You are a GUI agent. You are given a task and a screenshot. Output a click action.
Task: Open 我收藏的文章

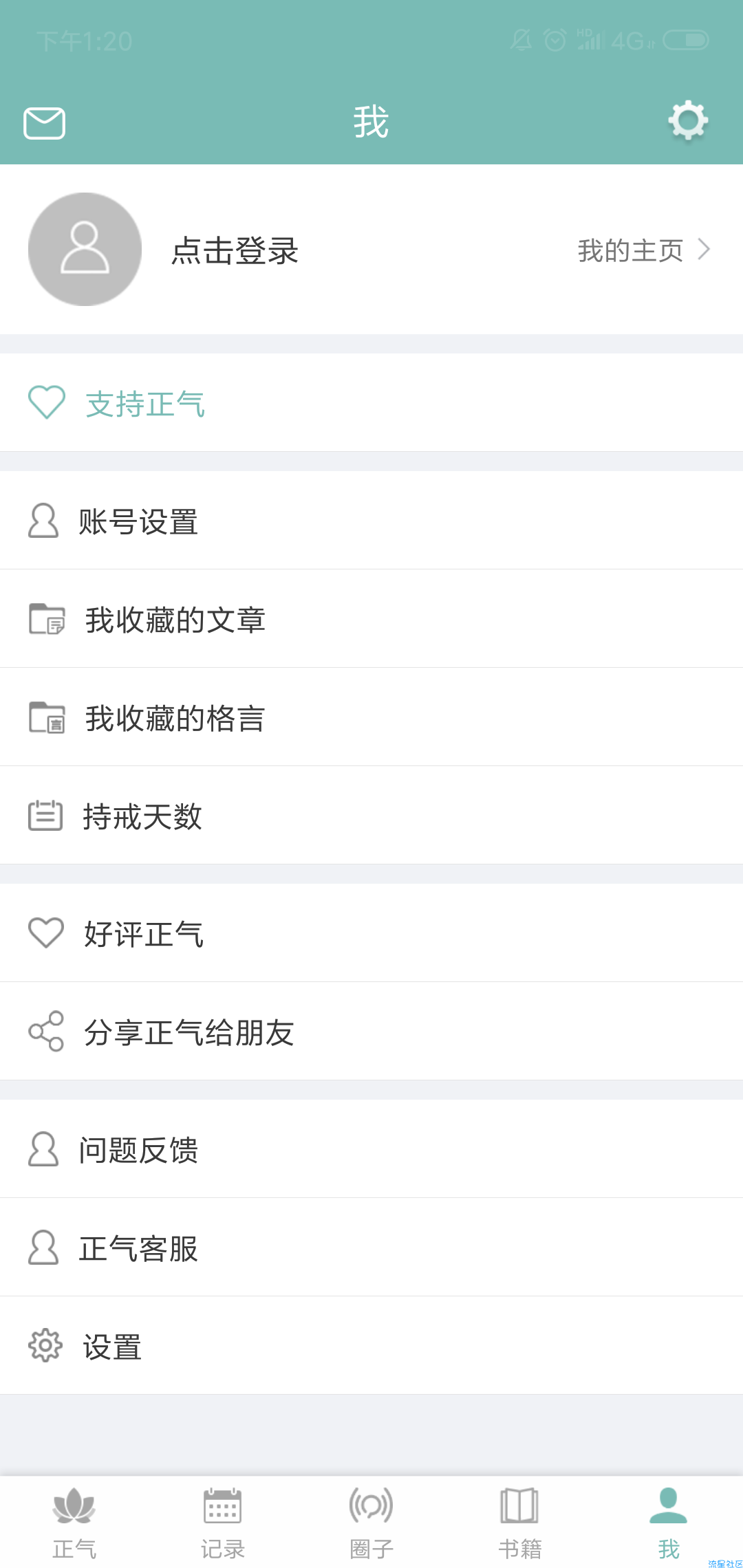pyautogui.click(x=371, y=619)
